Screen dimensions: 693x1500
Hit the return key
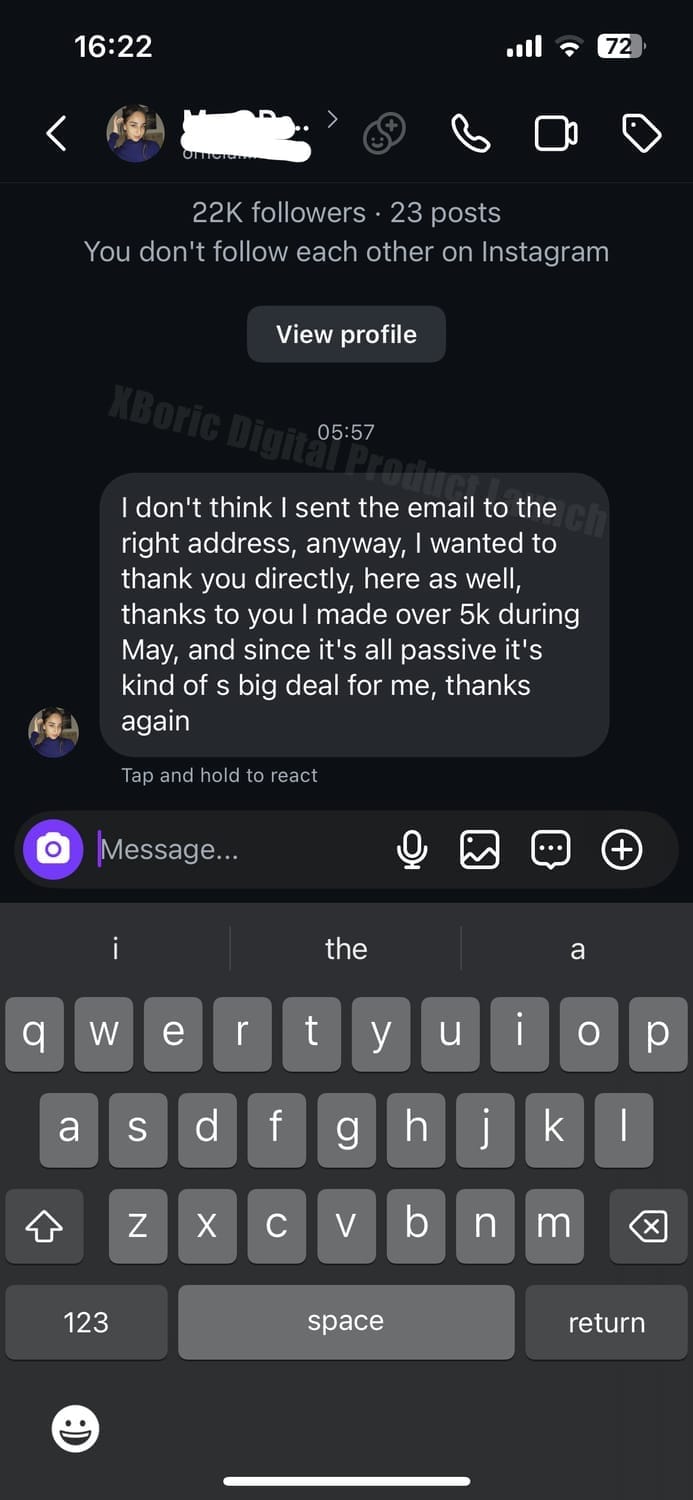coord(606,1322)
